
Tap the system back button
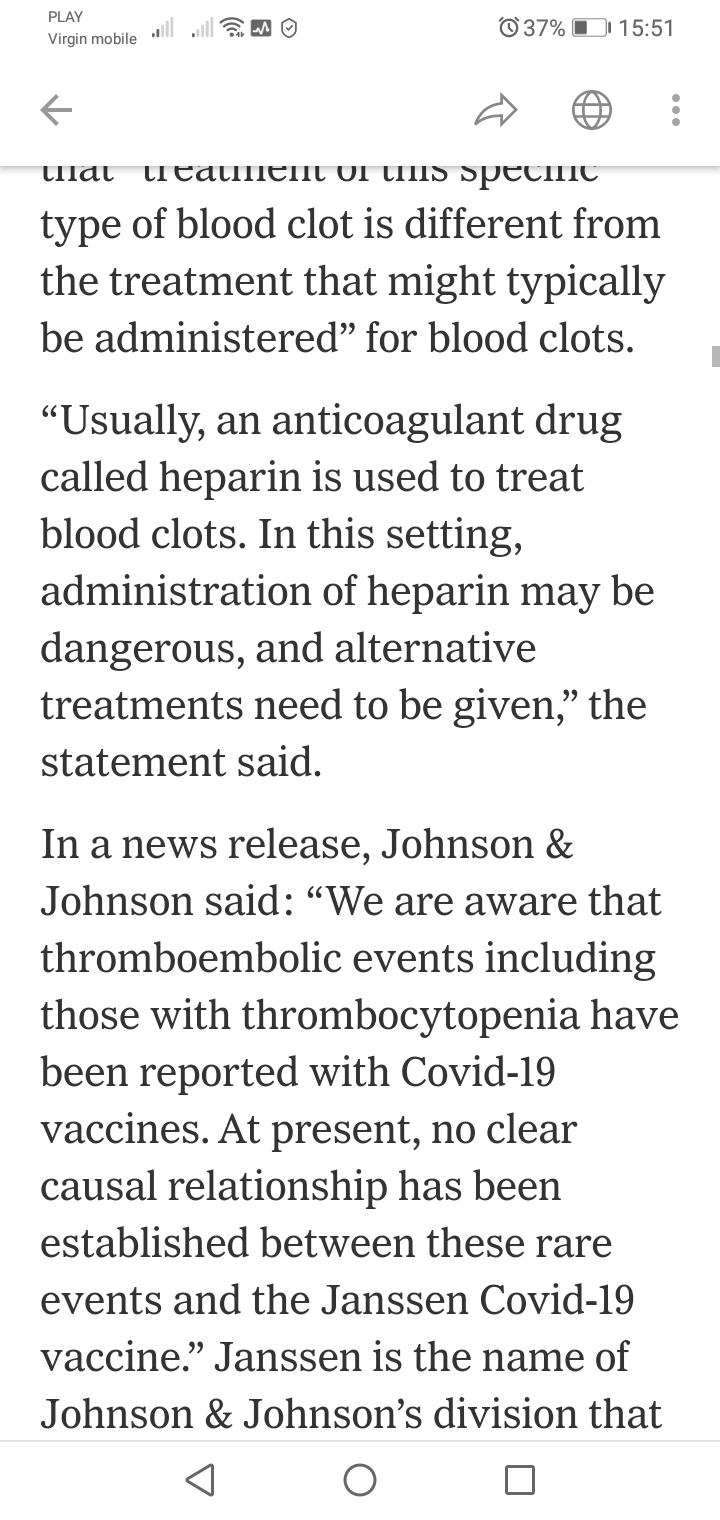pos(200,1479)
